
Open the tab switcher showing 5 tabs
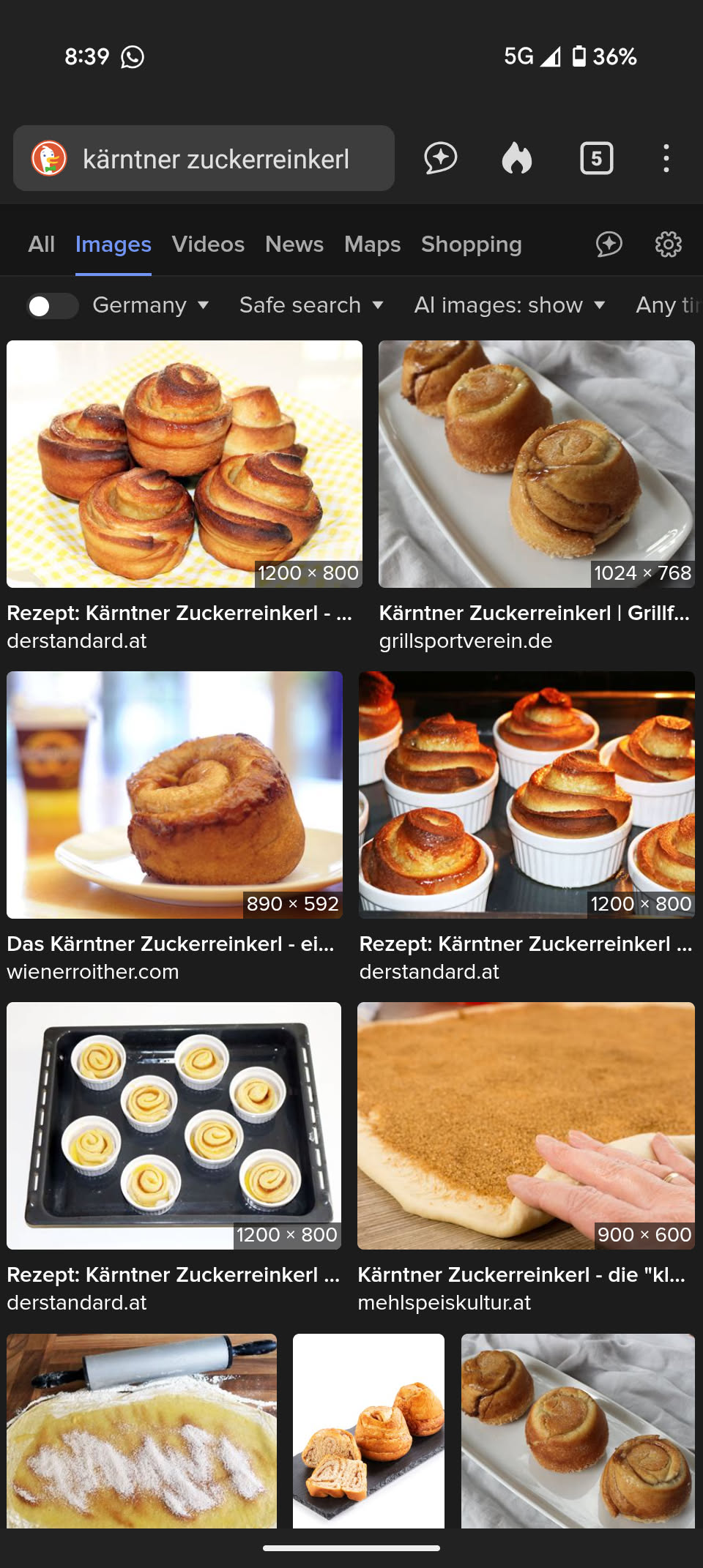(596, 158)
